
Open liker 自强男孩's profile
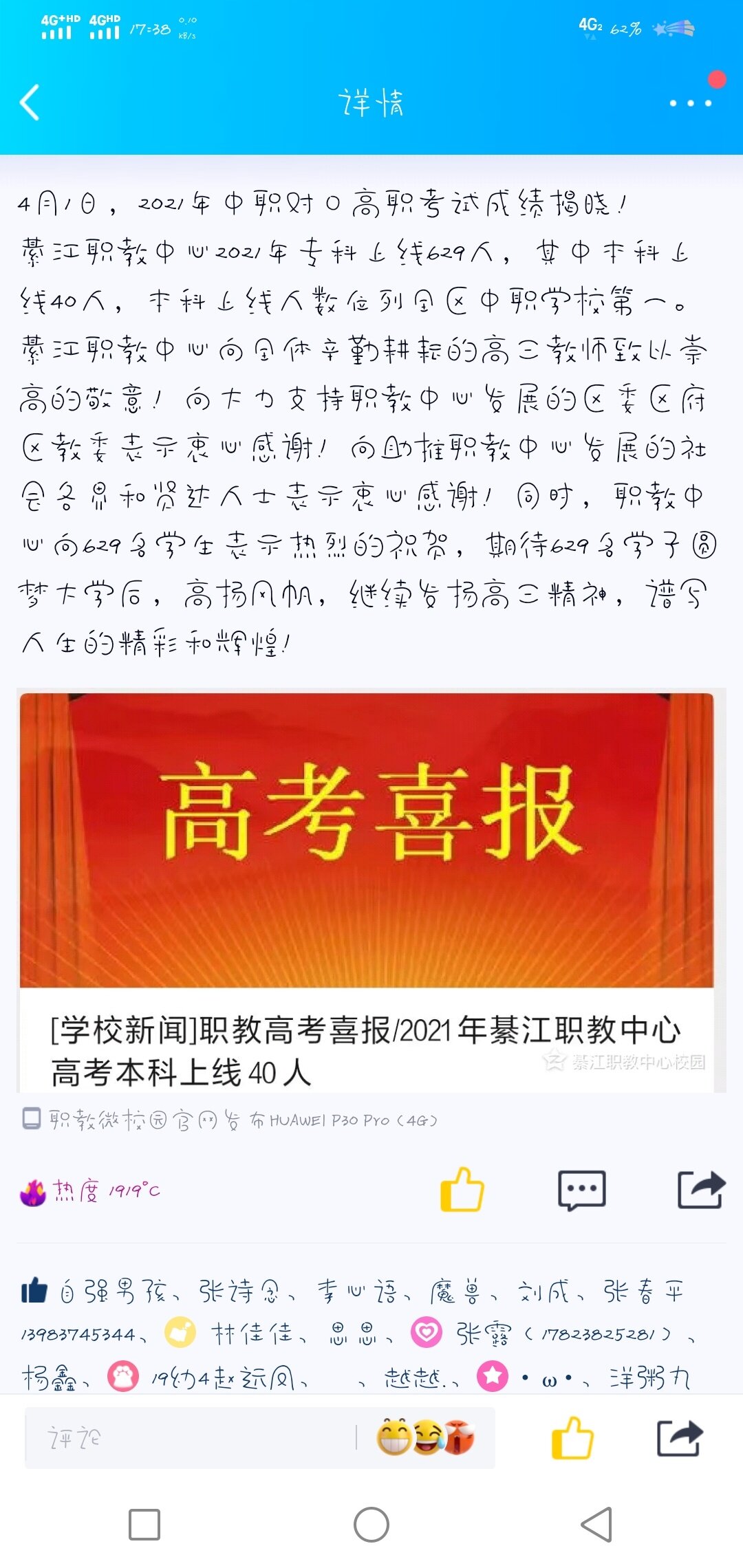(114, 1292)
